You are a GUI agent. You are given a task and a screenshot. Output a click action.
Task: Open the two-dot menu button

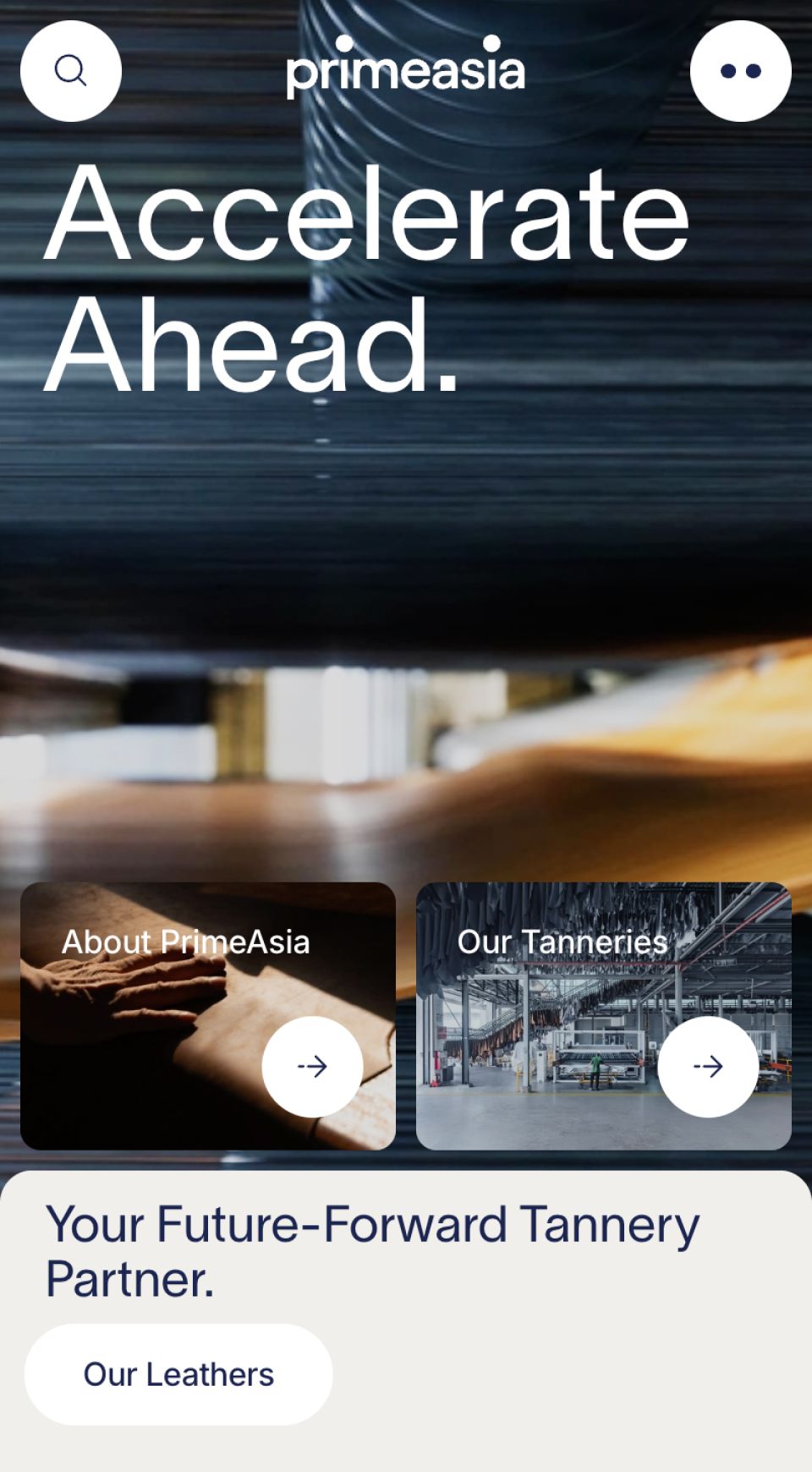tap(741, 71)
